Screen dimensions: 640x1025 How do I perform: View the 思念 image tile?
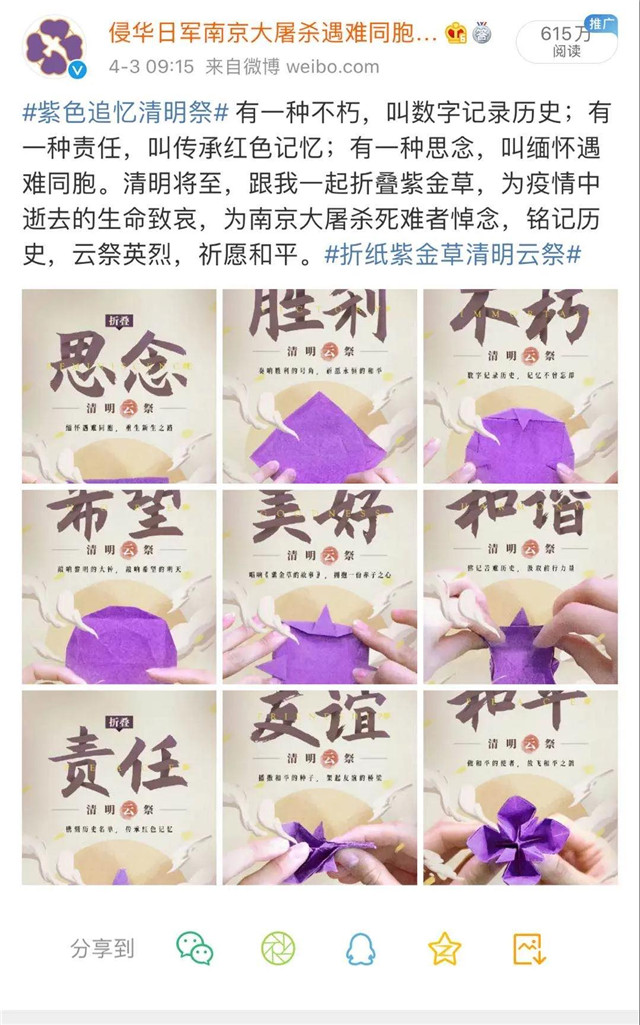pos(119,386)
